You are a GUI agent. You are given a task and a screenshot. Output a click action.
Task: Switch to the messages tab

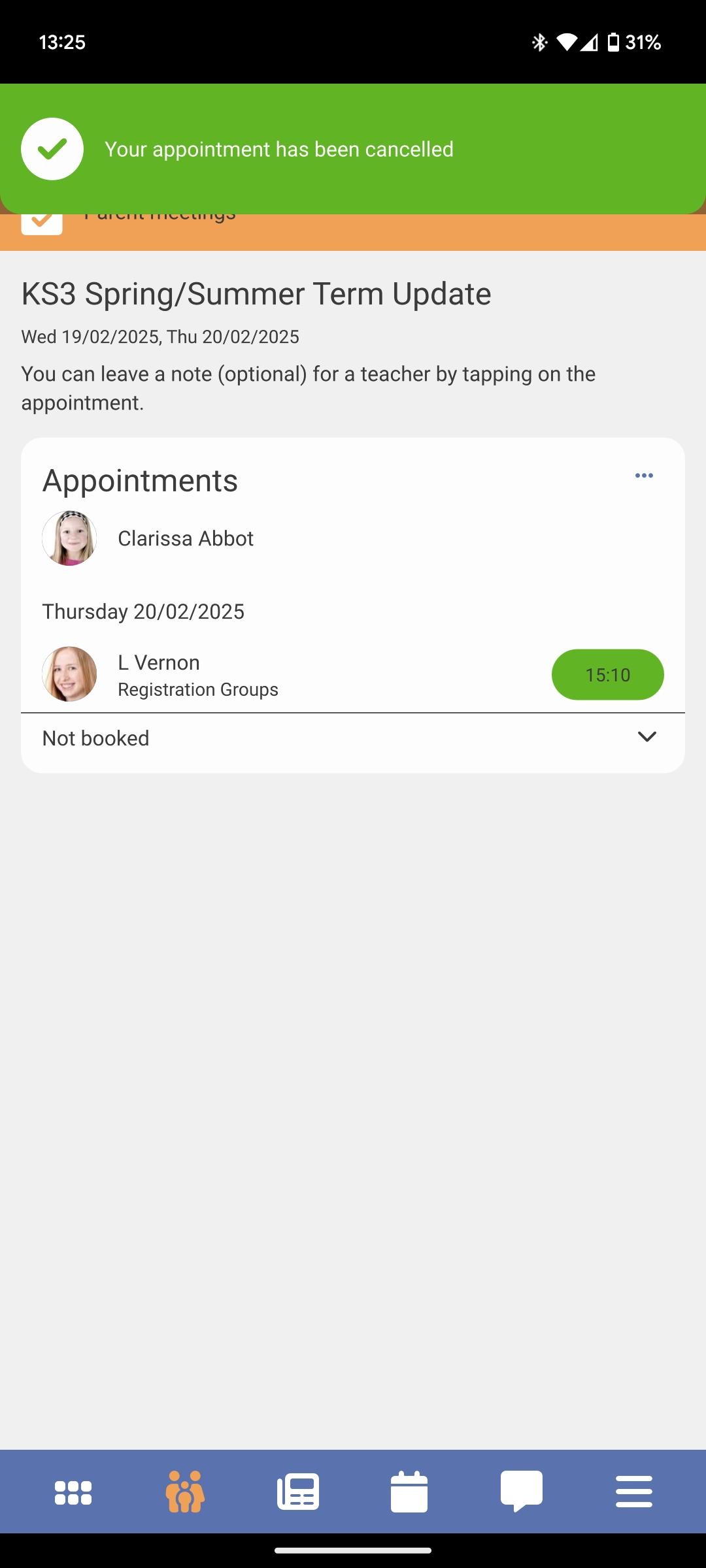click(521, 1492)
